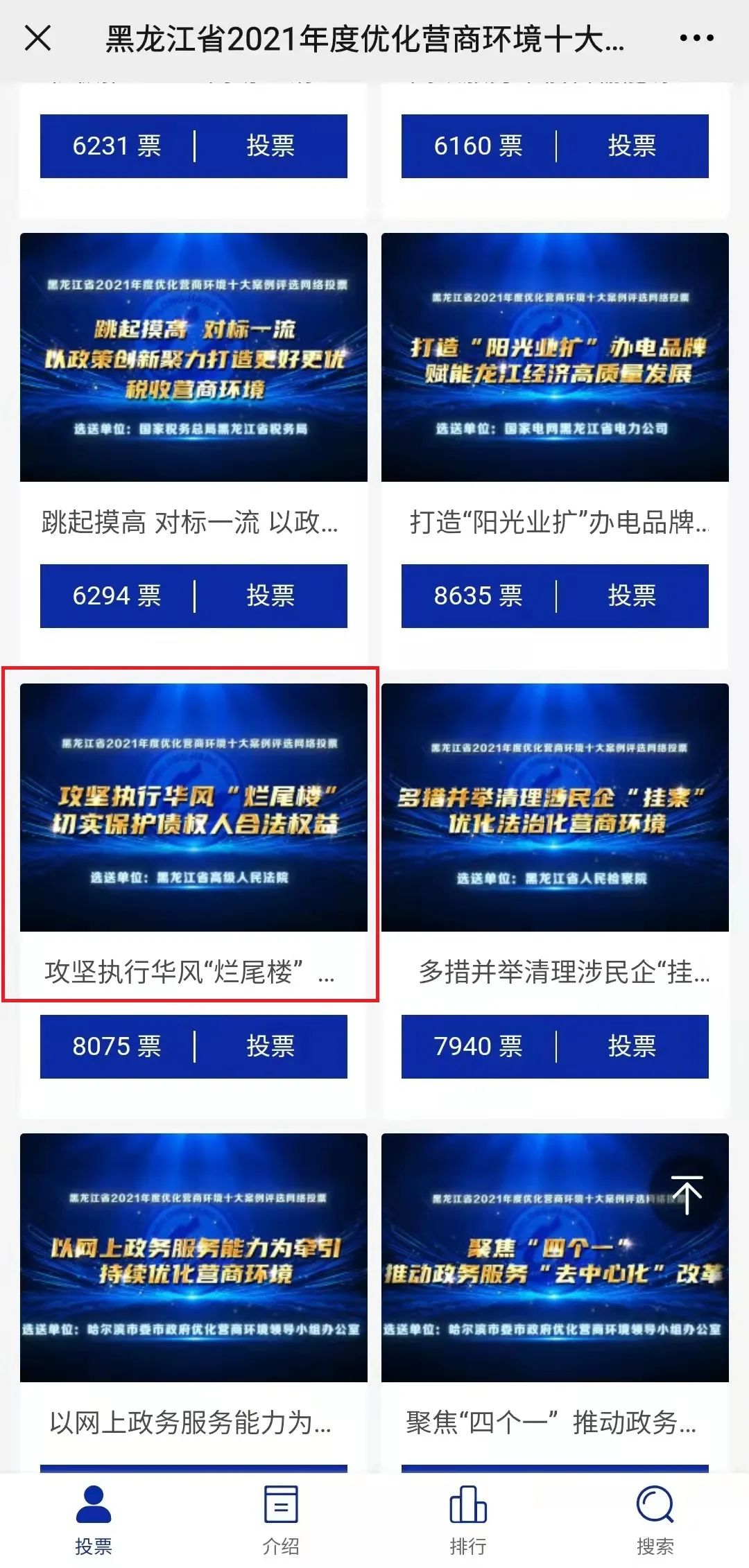This screenshot has width=749, height=1568.
Task: Vote for 阳光业扩 entry with 8635 票
Action: click(632, 596)
